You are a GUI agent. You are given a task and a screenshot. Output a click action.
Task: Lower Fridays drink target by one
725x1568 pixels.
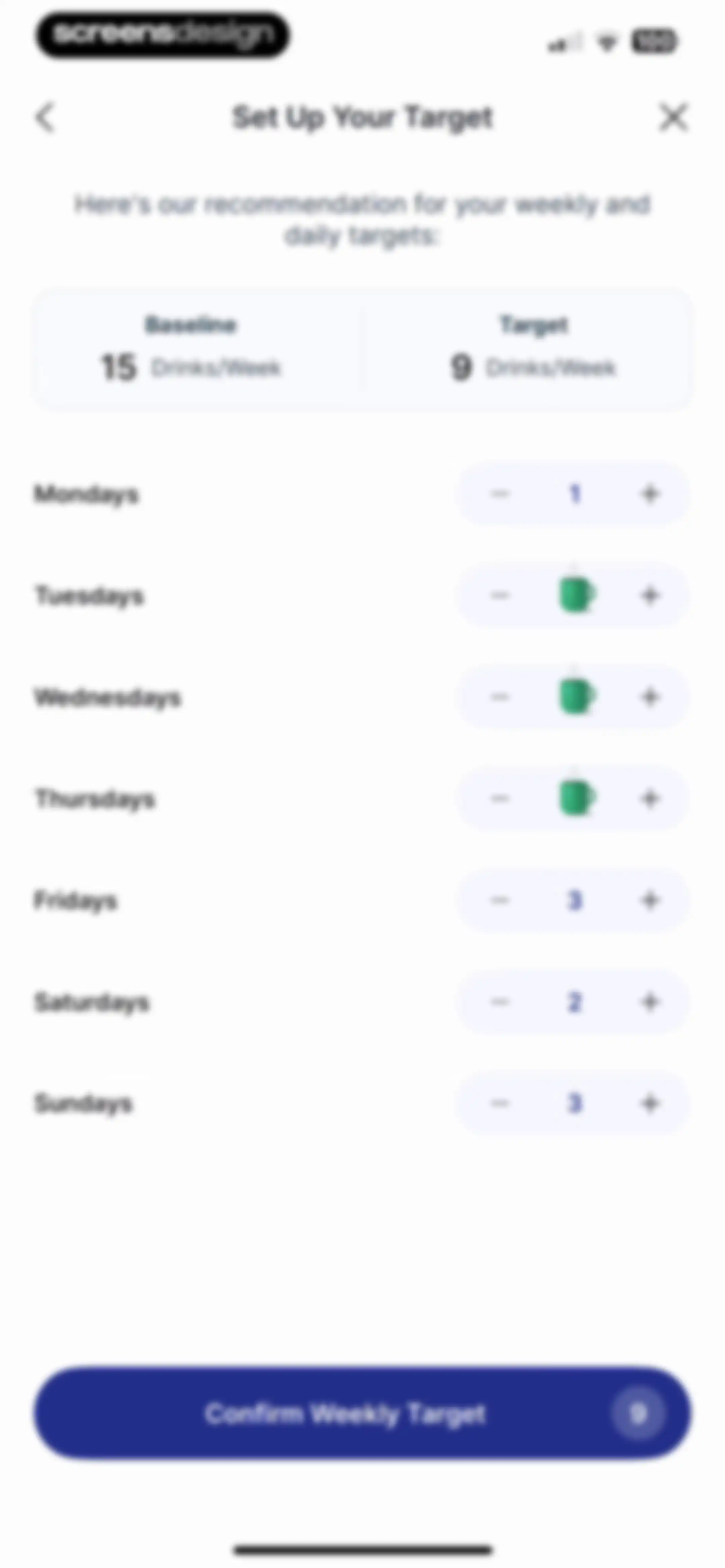pos(500,900)
